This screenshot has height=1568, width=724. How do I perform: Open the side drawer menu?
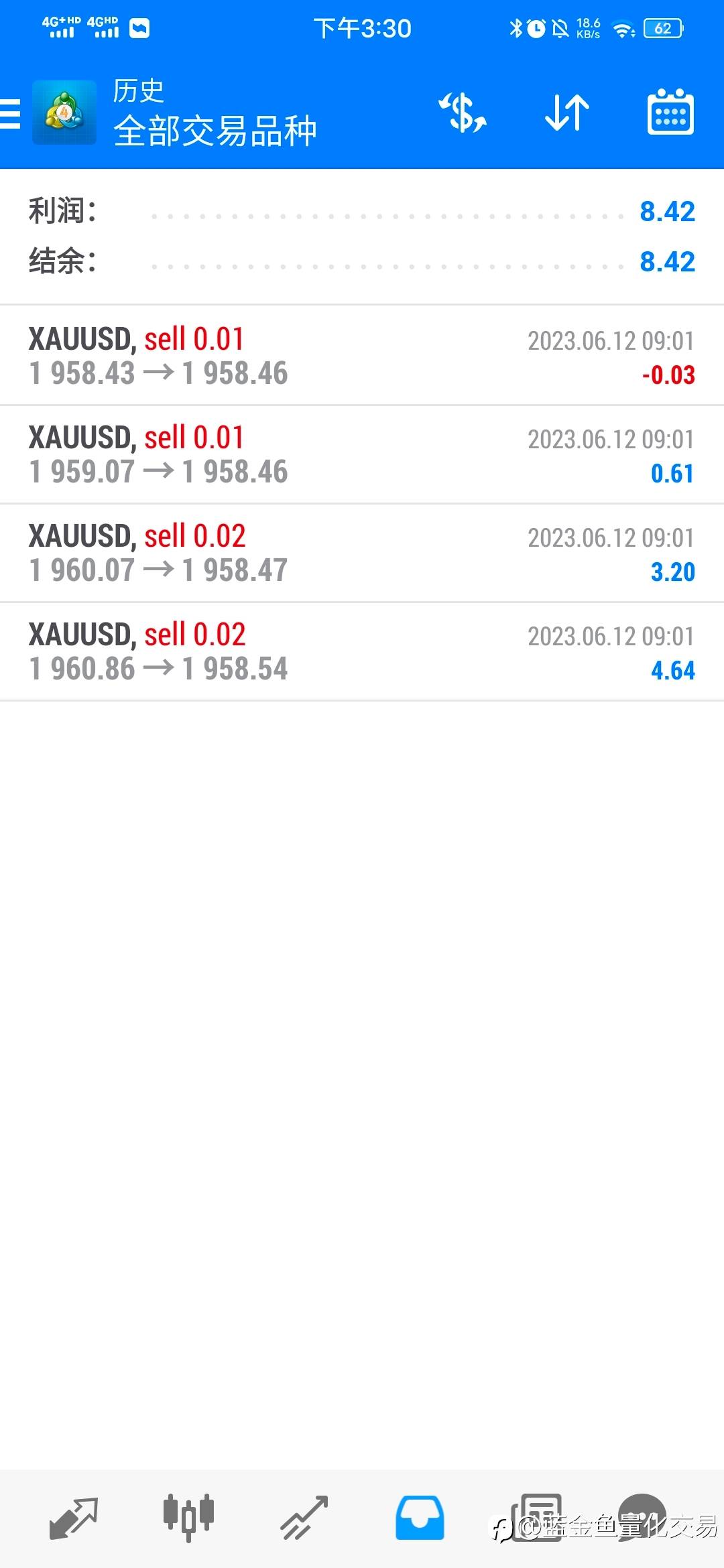11,113
